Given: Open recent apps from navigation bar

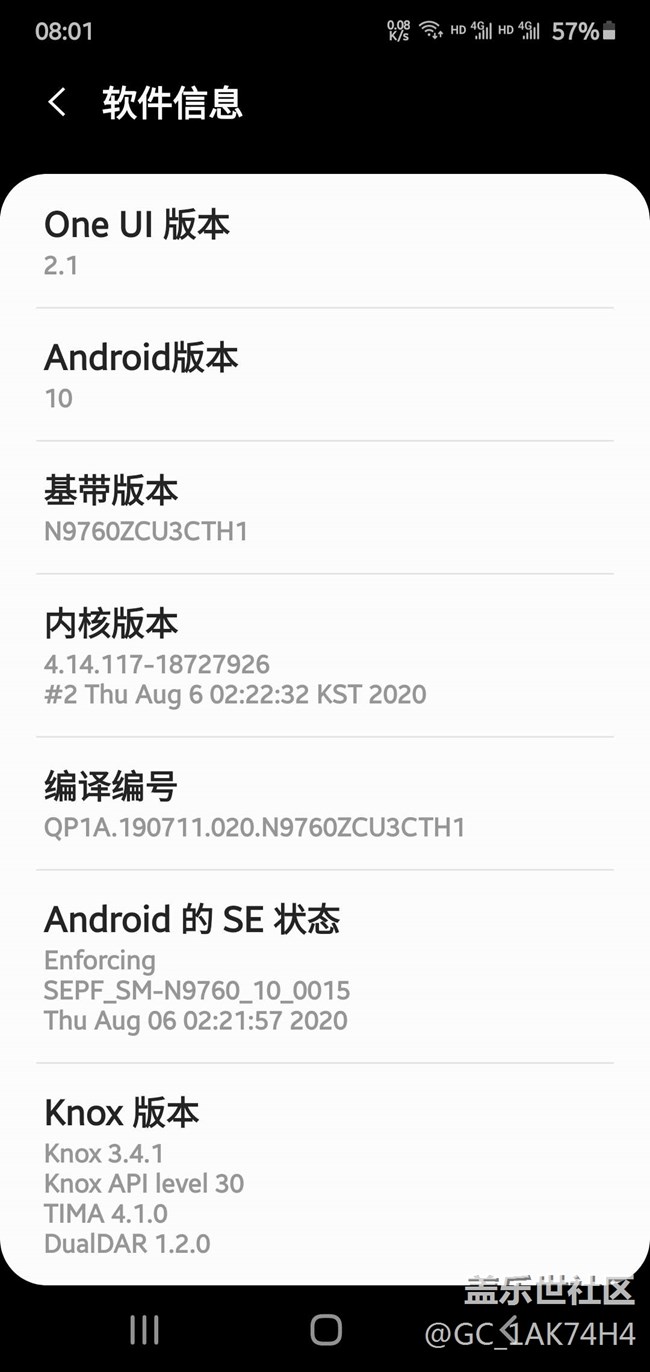Looking at the screenshot, I should tap(145, 1329).
